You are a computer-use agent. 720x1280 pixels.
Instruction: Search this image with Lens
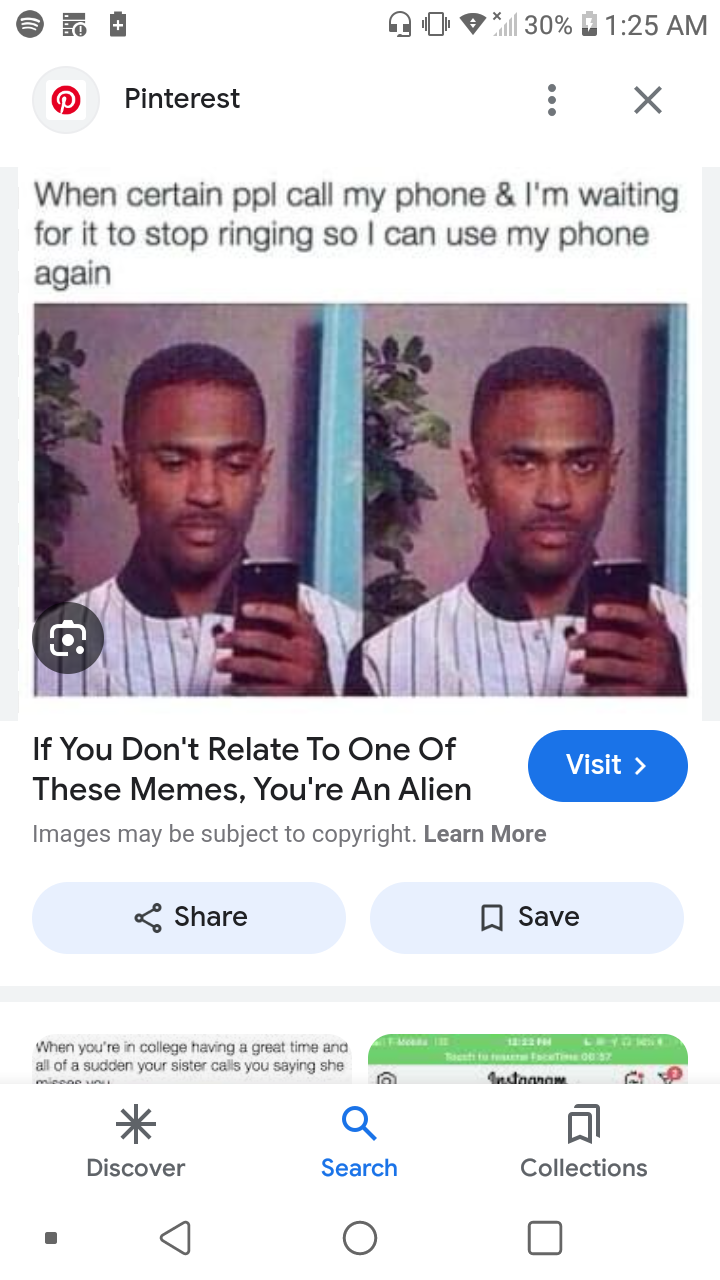click(68, 638)
